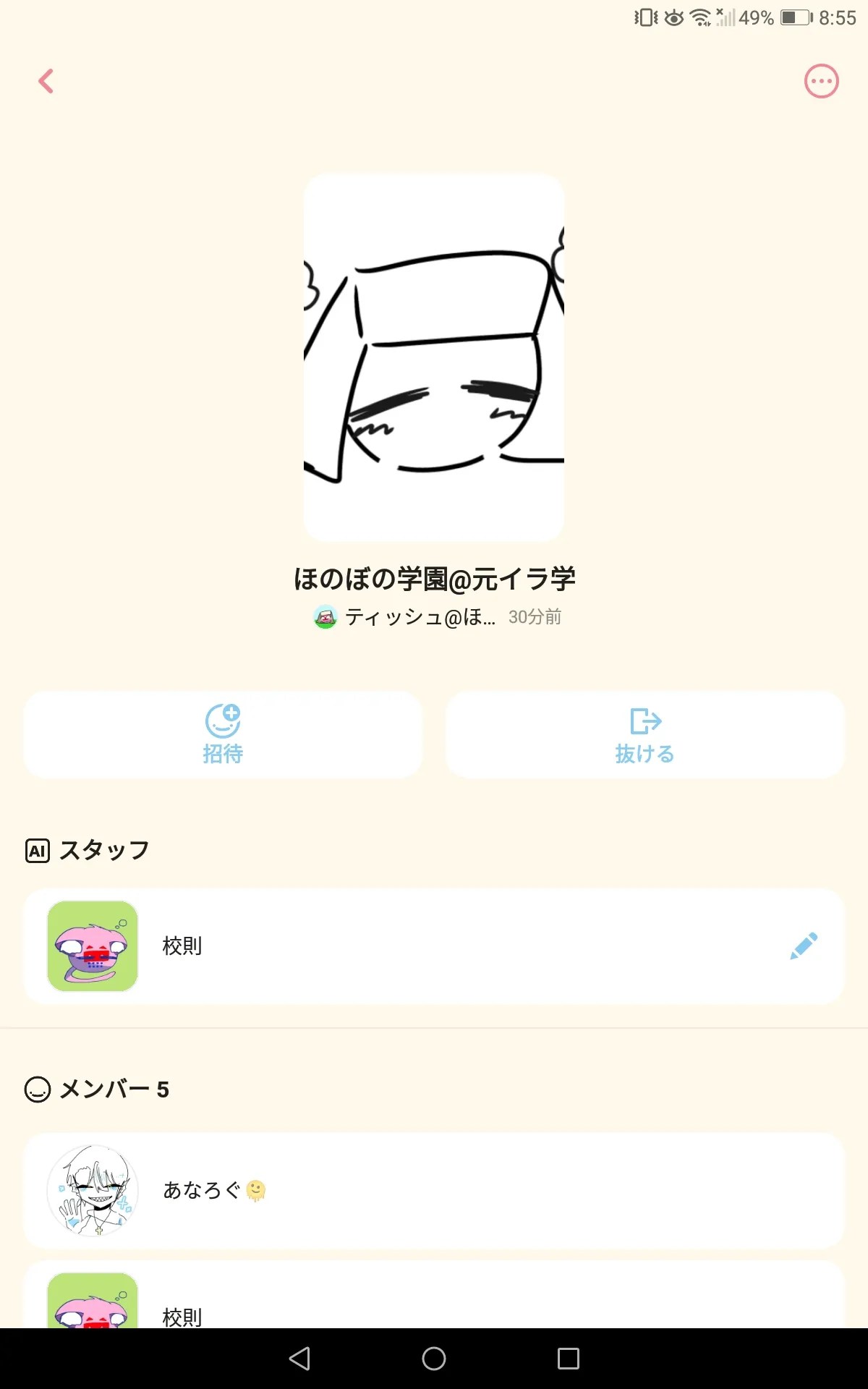View the group cover image
The width and height of the screenshot is (868, 1389).
pos(434,357)
